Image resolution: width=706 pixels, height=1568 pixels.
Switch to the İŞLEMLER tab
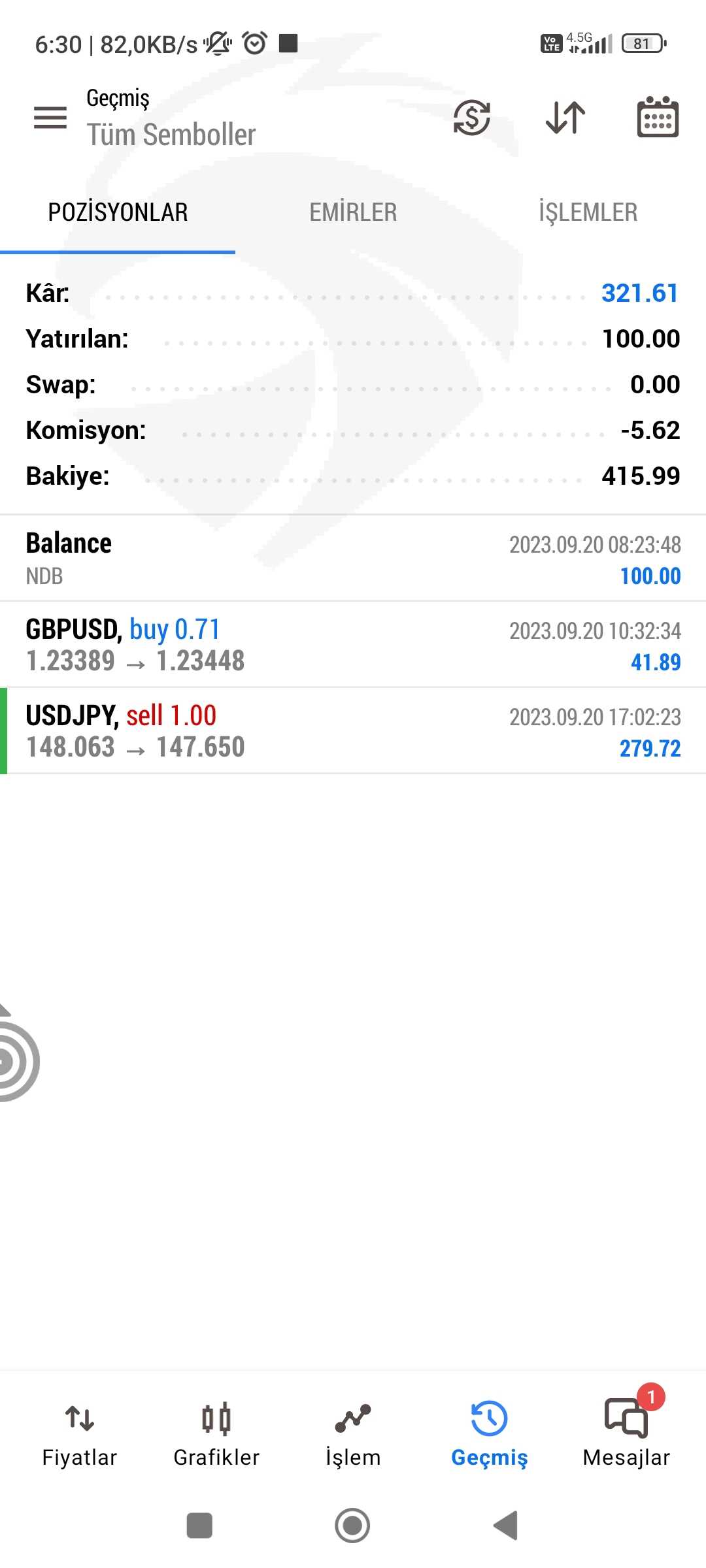pos(588,212)
